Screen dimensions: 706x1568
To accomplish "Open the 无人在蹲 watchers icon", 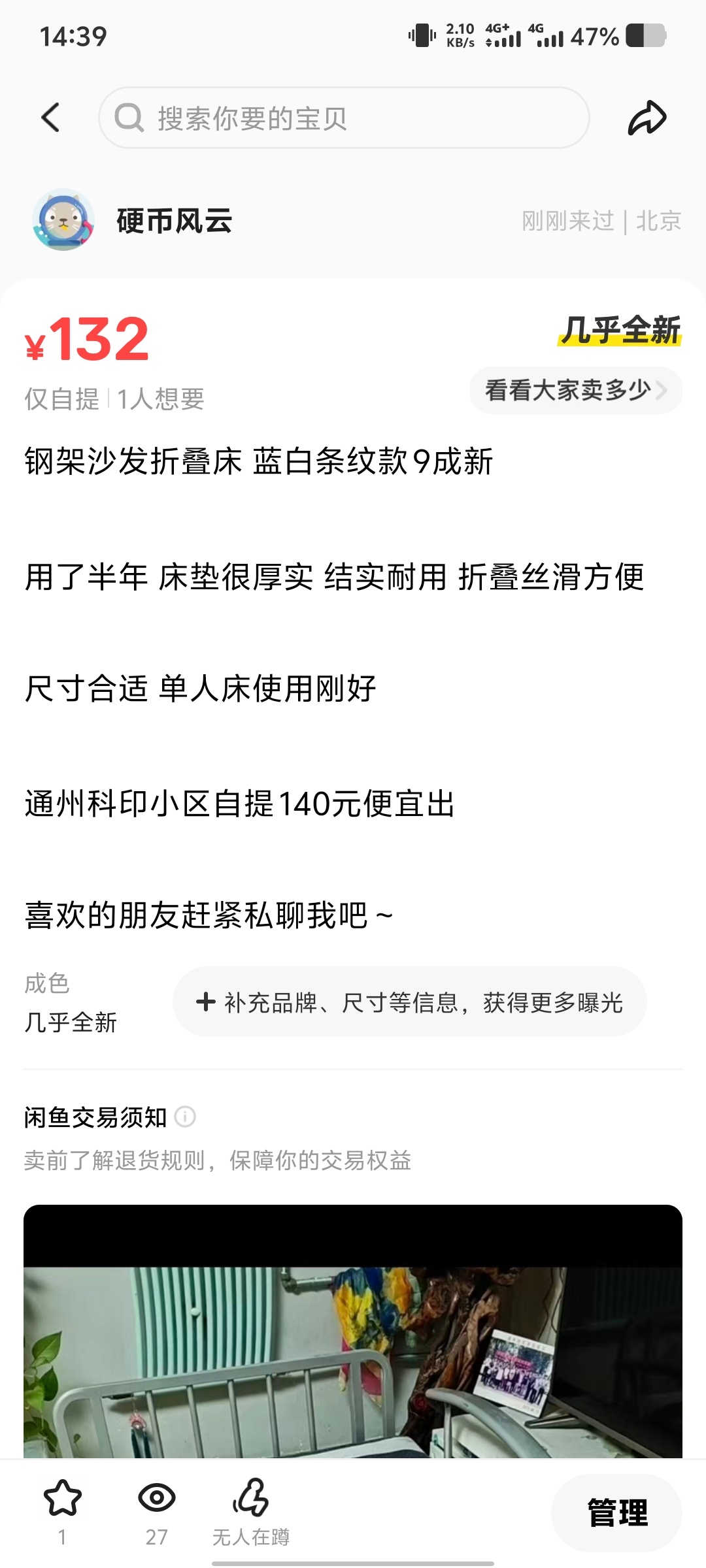I will click(250, 1497).
